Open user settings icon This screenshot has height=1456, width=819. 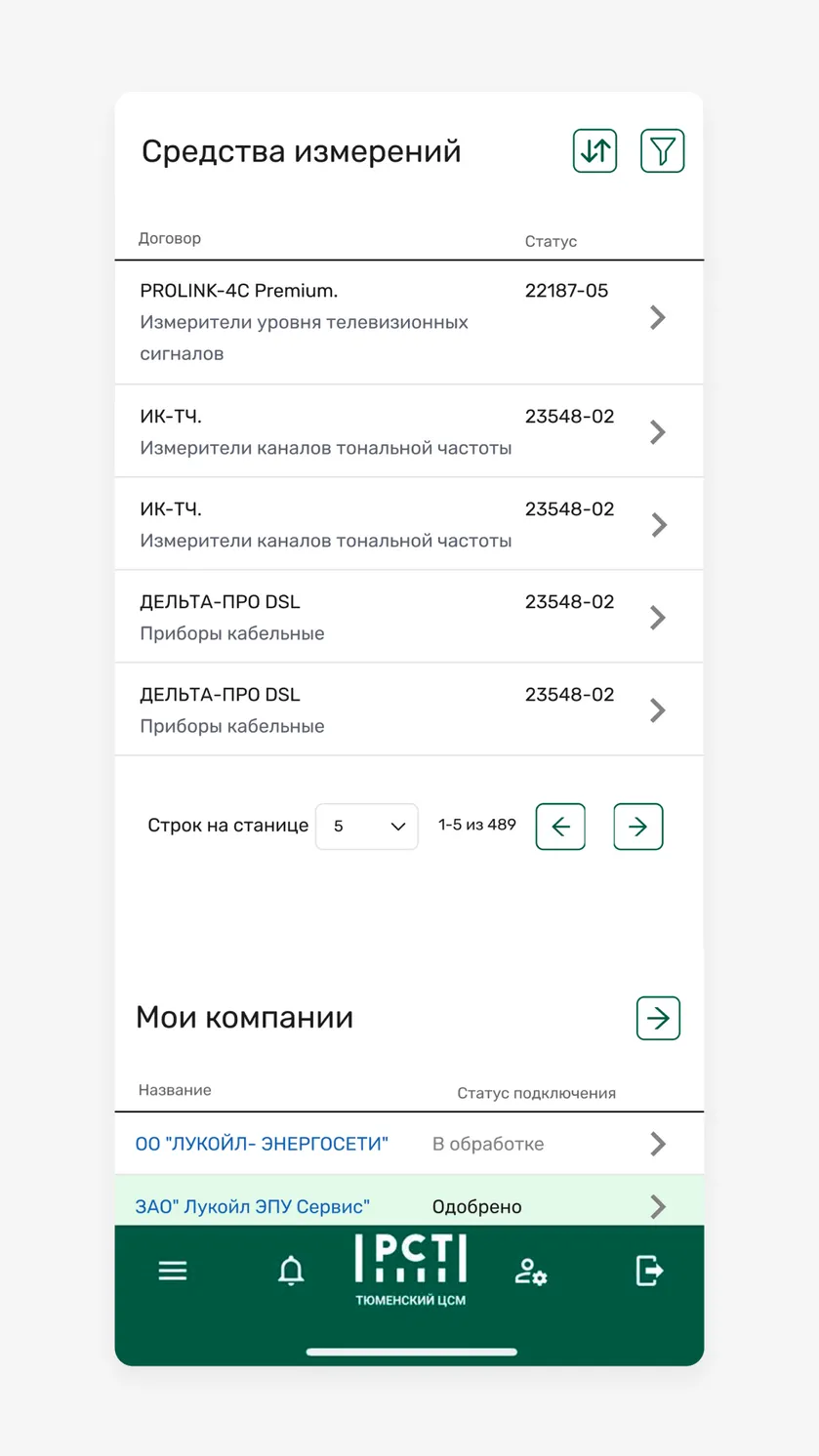pos(531,1272)
